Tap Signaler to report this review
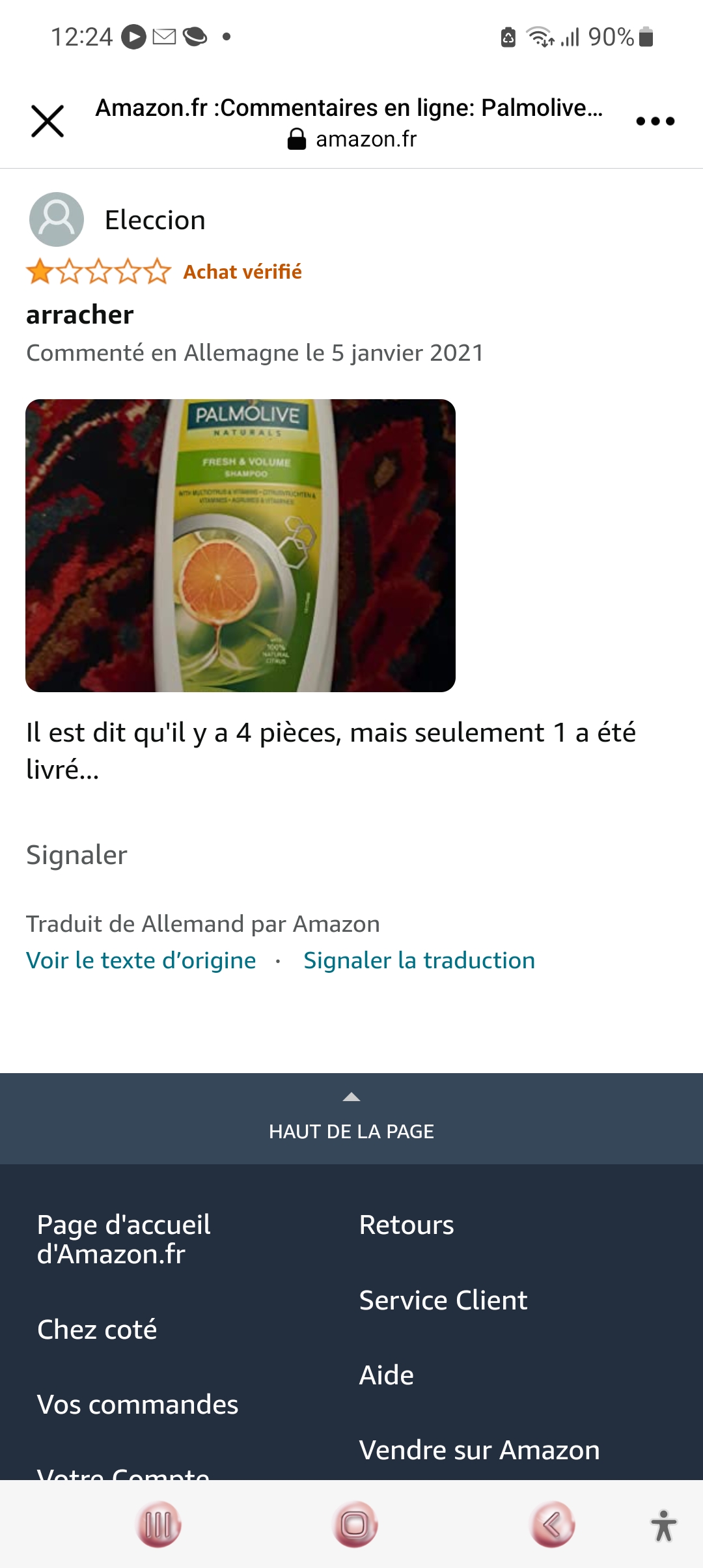 77,855
